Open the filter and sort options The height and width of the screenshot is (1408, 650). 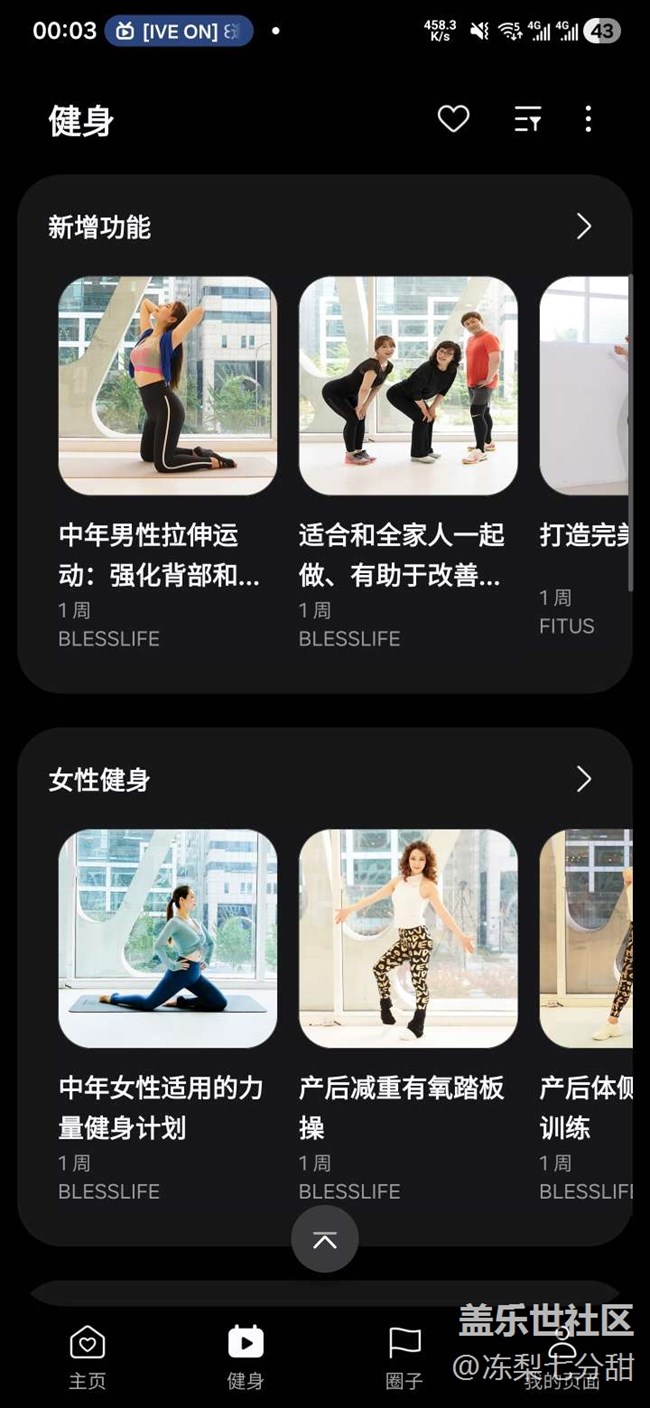click(x=528, y=120)
